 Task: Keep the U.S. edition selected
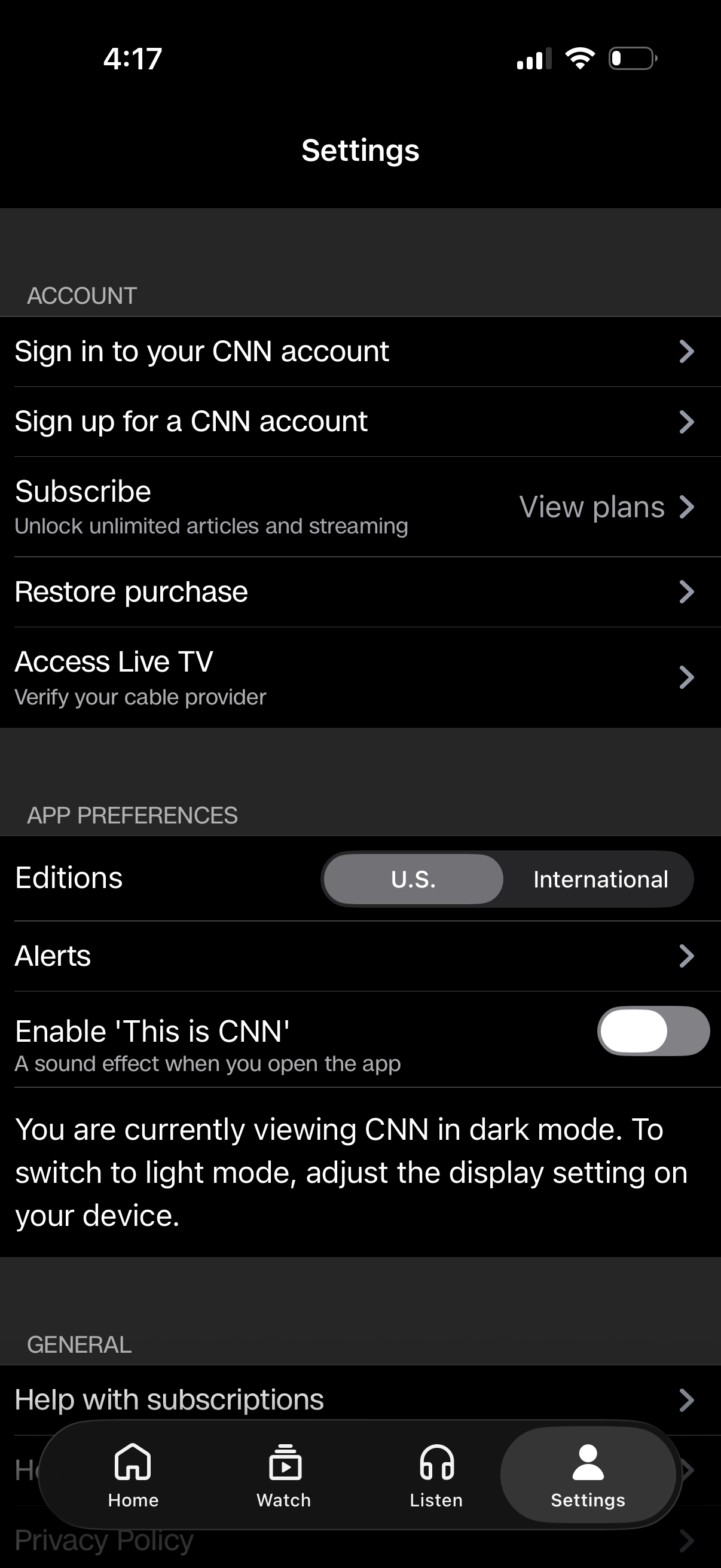413,878
